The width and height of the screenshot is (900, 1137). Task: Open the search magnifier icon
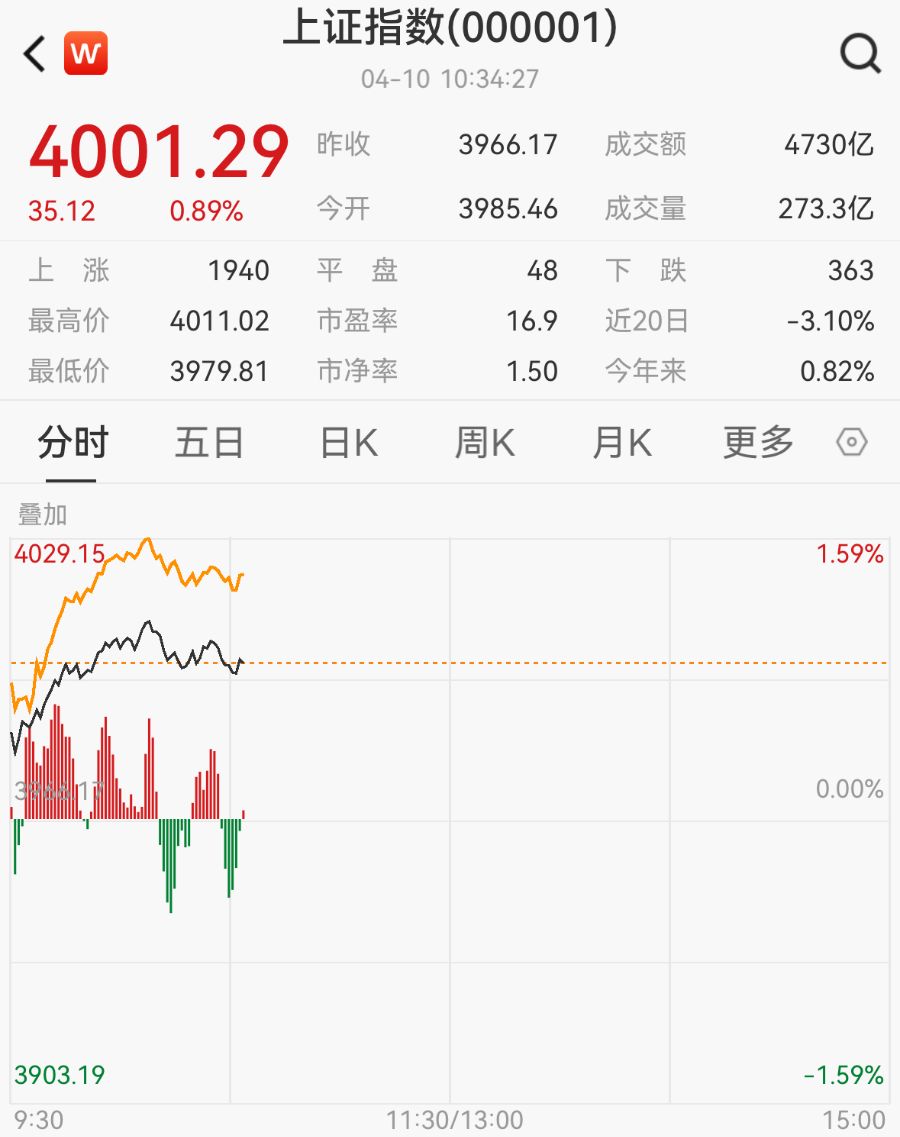(859, 52)
